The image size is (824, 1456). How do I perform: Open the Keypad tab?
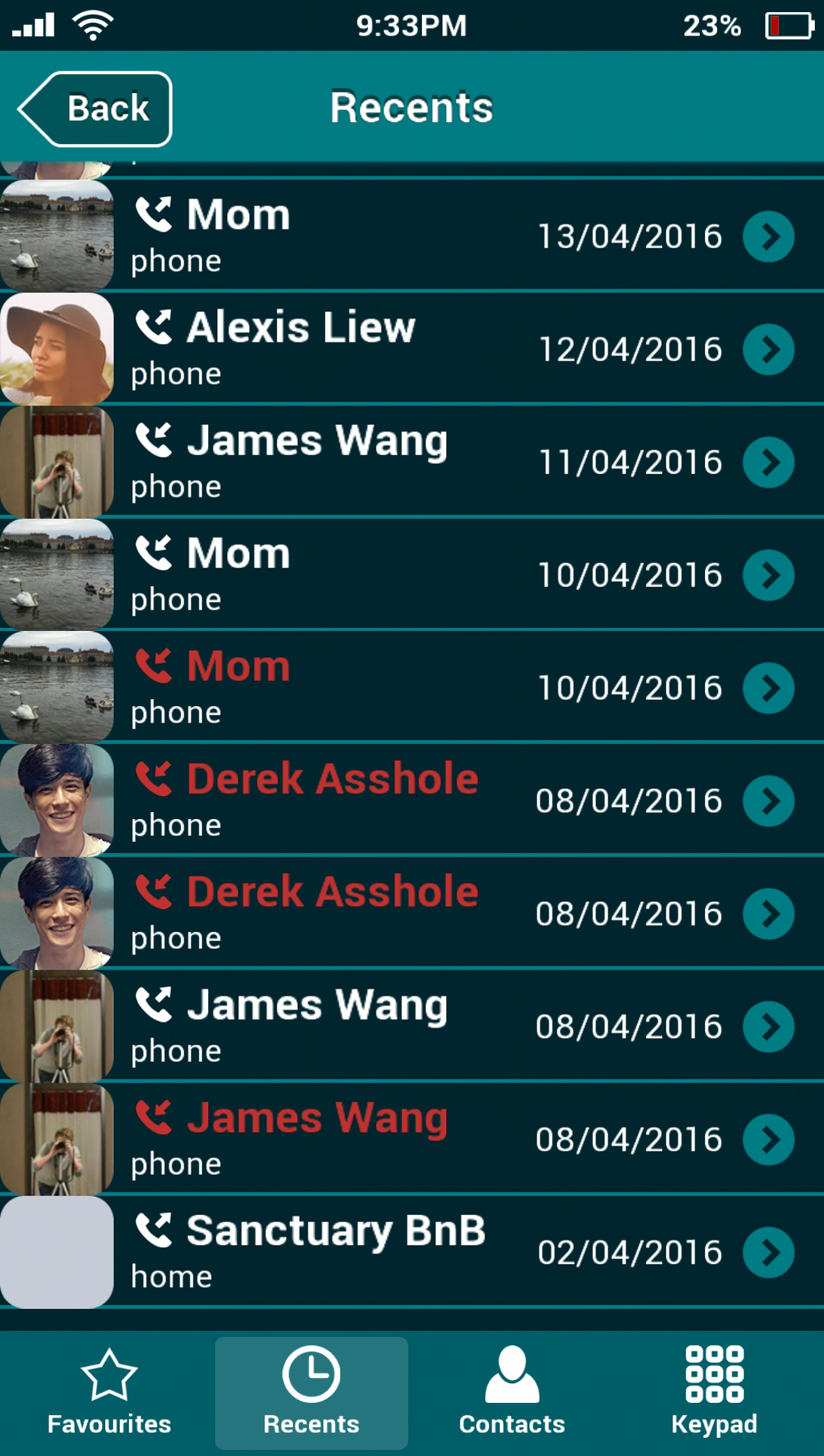pos(714,1392)
